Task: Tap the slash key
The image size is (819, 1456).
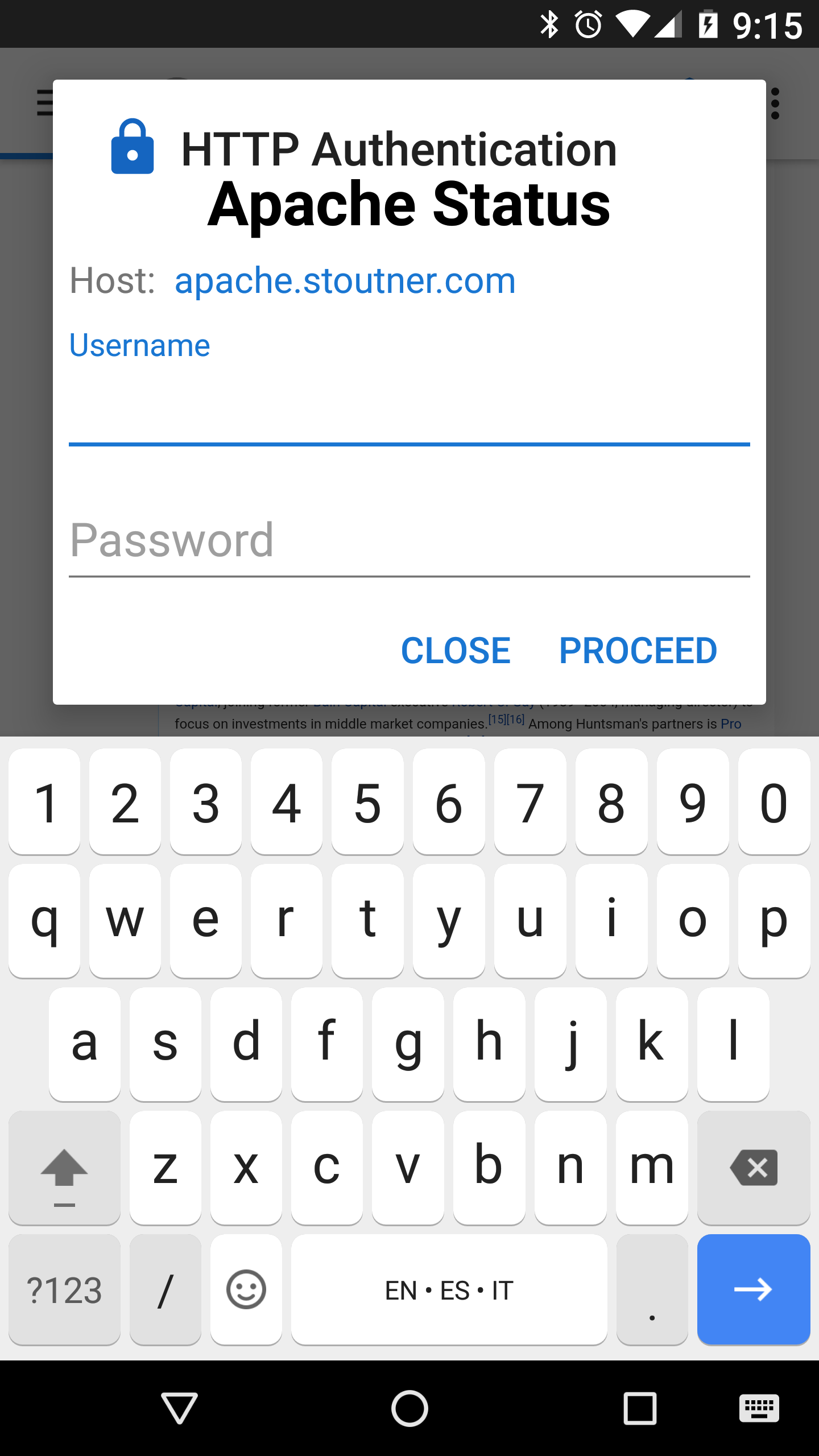Action: click(165, 1290)
